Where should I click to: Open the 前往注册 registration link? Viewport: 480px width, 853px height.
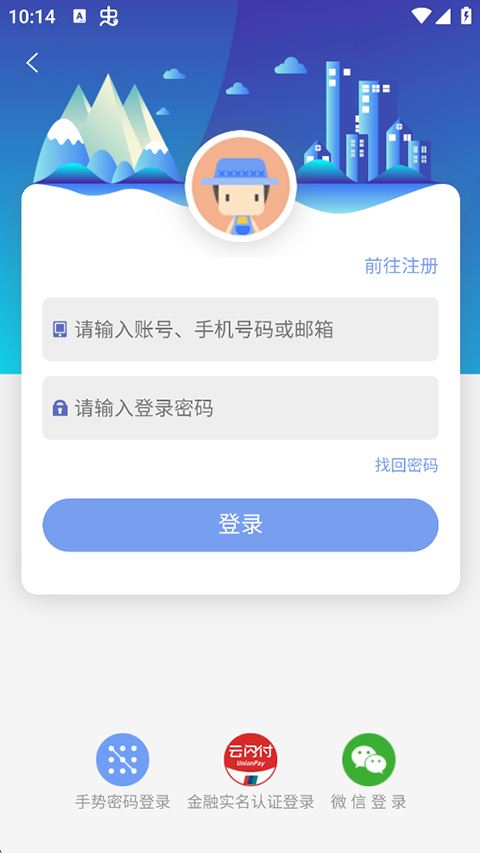(x=401, y=266)
